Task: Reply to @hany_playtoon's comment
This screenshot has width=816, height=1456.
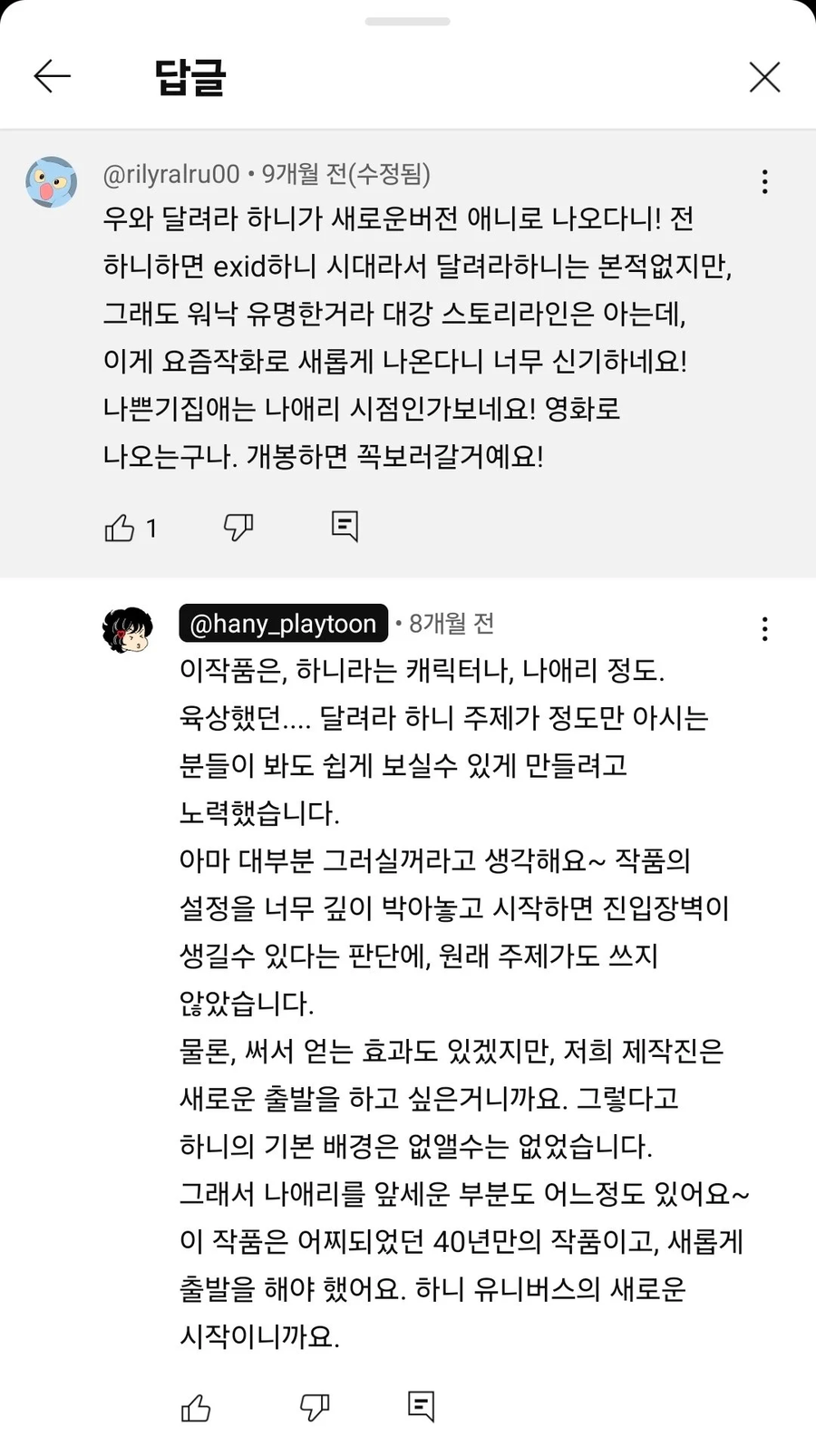Action: (x=421, y=1406)
